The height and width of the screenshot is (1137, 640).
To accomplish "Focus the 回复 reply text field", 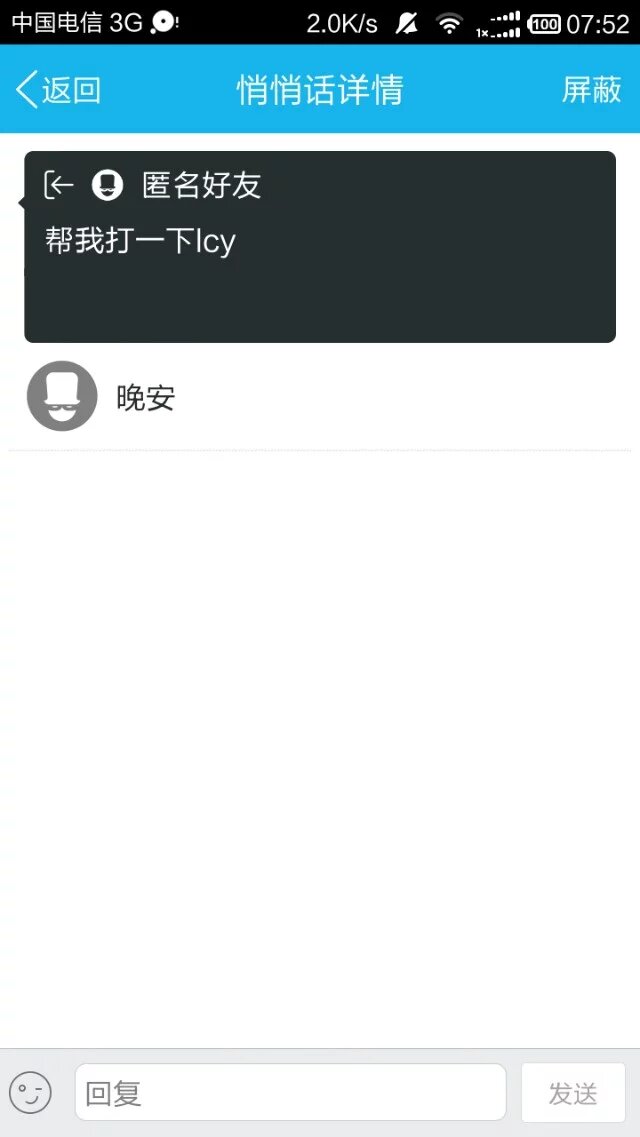I will tap(290, 1092).
